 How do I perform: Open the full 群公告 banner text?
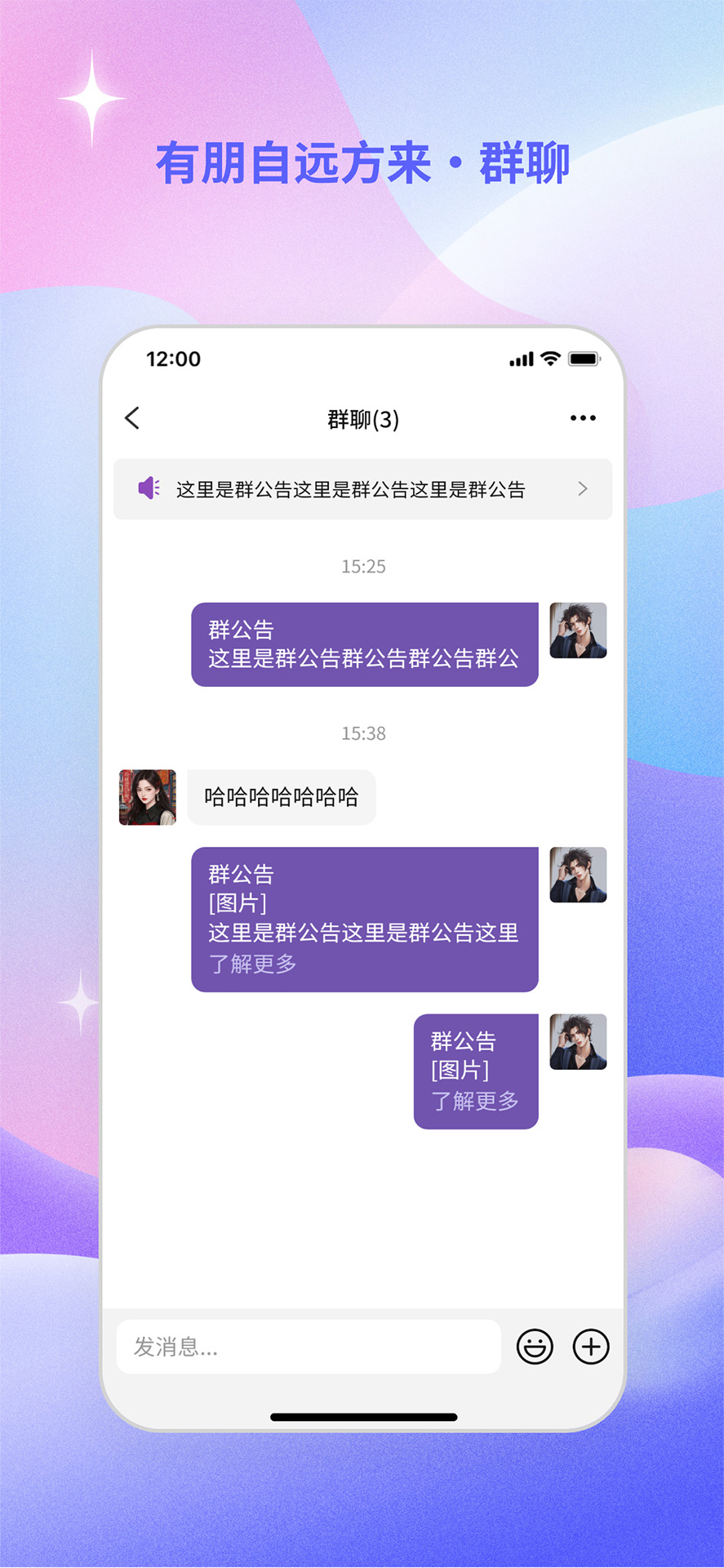coord(349,488)
